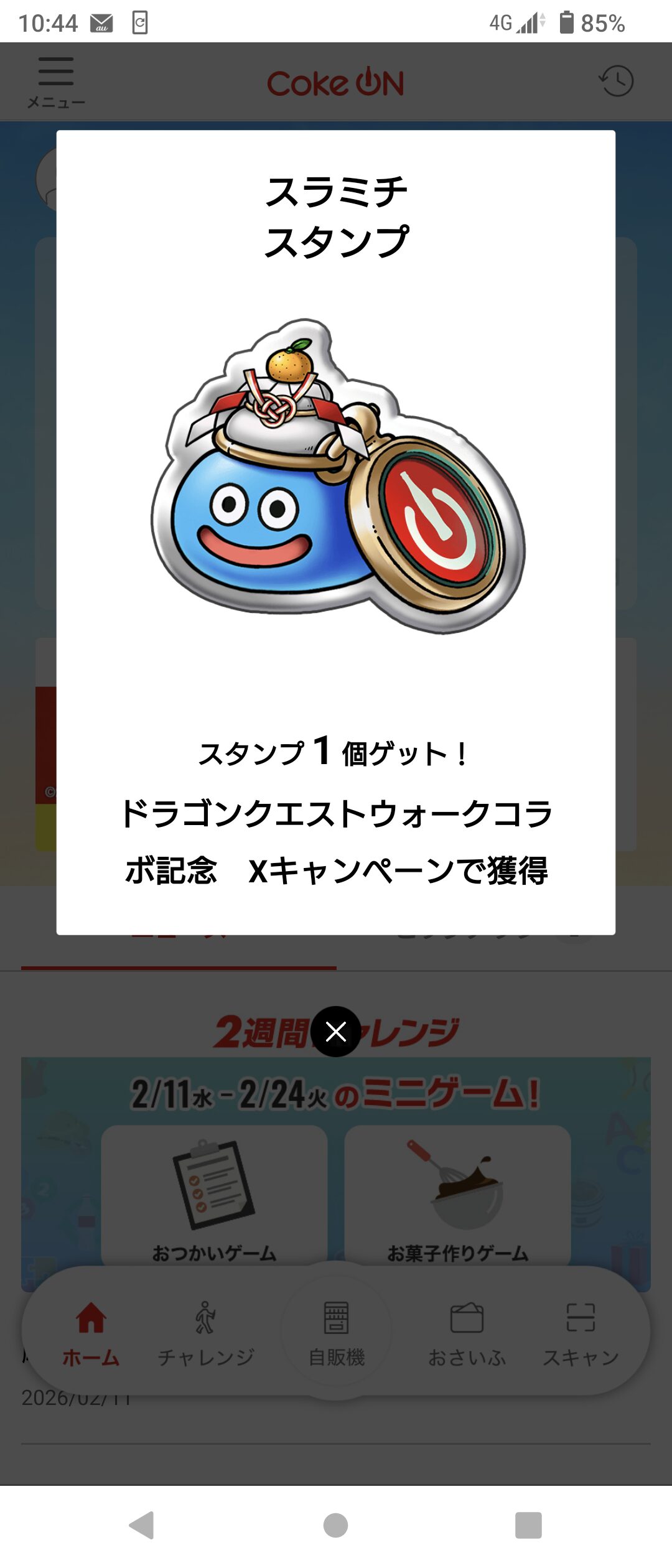Open the history clock icon
This screenshot has height=1568, width=672.
pyautogui.click(x=615, y=80)
